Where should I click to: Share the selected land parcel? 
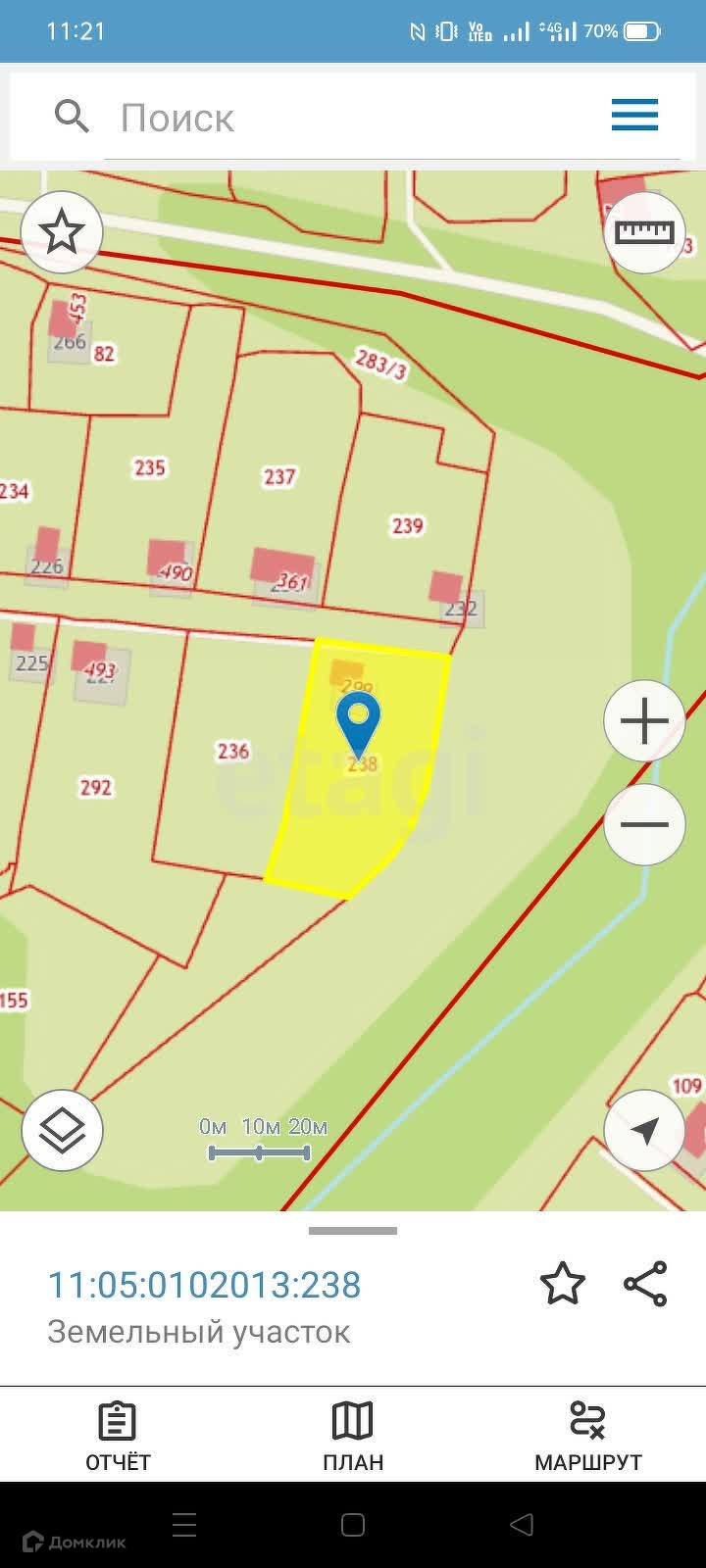coord(645,1284)
